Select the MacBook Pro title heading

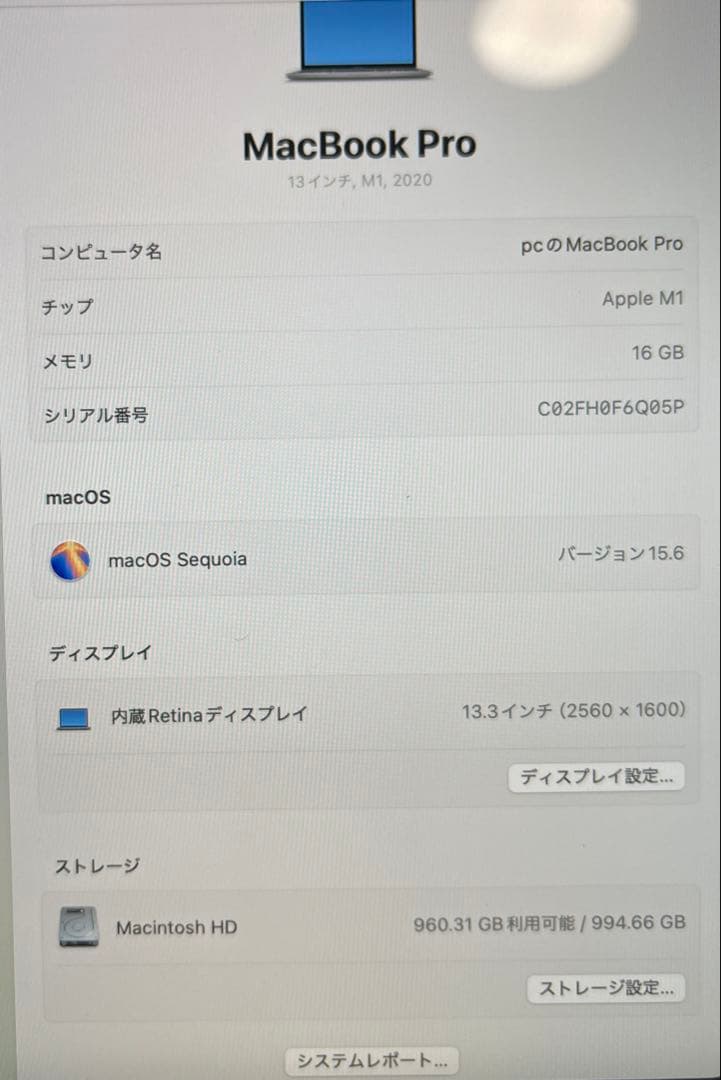pyautogui.click(x=358, y=145)
